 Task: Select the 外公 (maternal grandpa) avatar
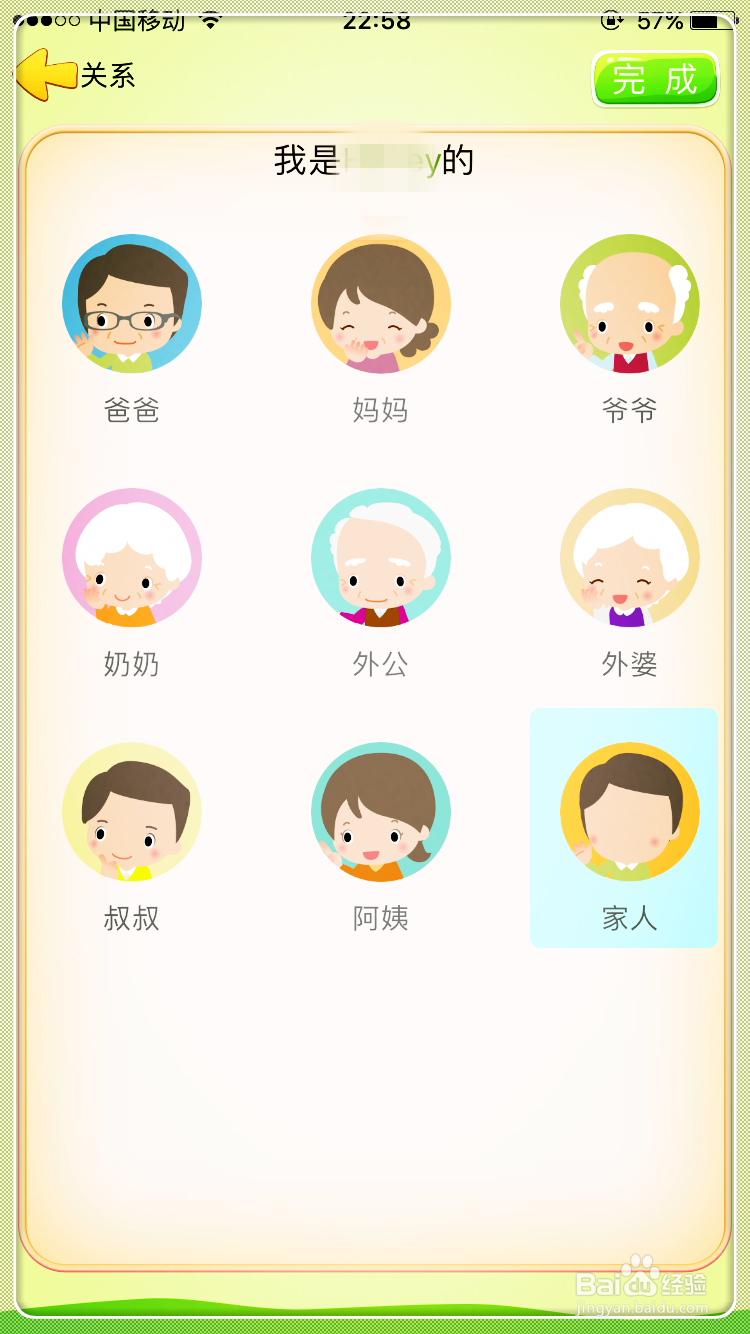click(x=380, y=557)
